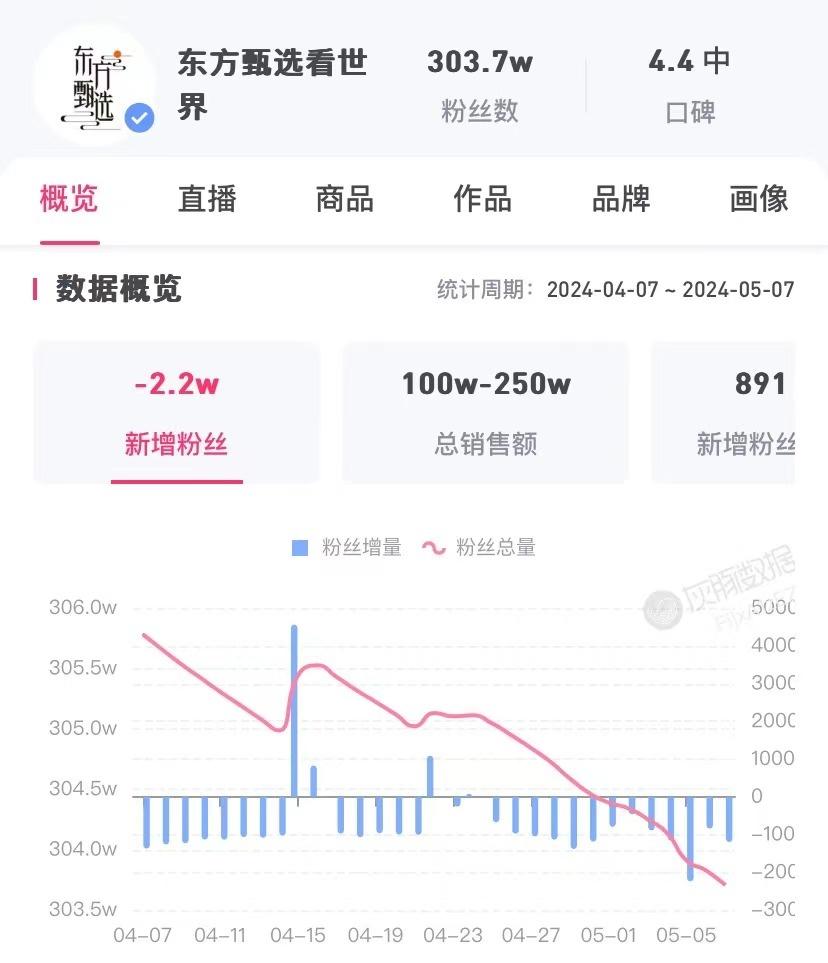Select the 新增粉丝 -2.2w data card

tap(176, 412)
